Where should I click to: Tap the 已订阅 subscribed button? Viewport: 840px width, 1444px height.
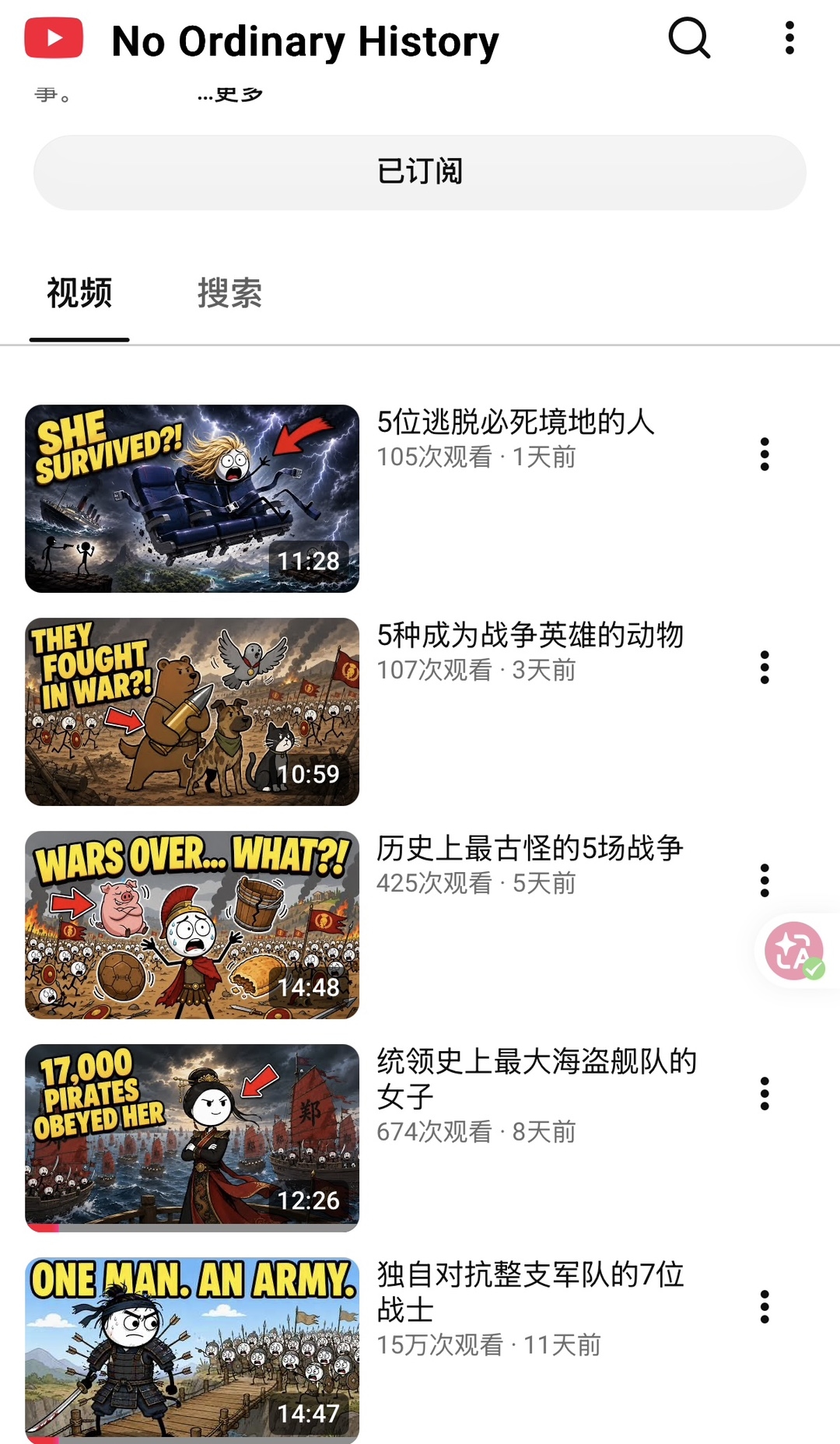click(420, 172)
